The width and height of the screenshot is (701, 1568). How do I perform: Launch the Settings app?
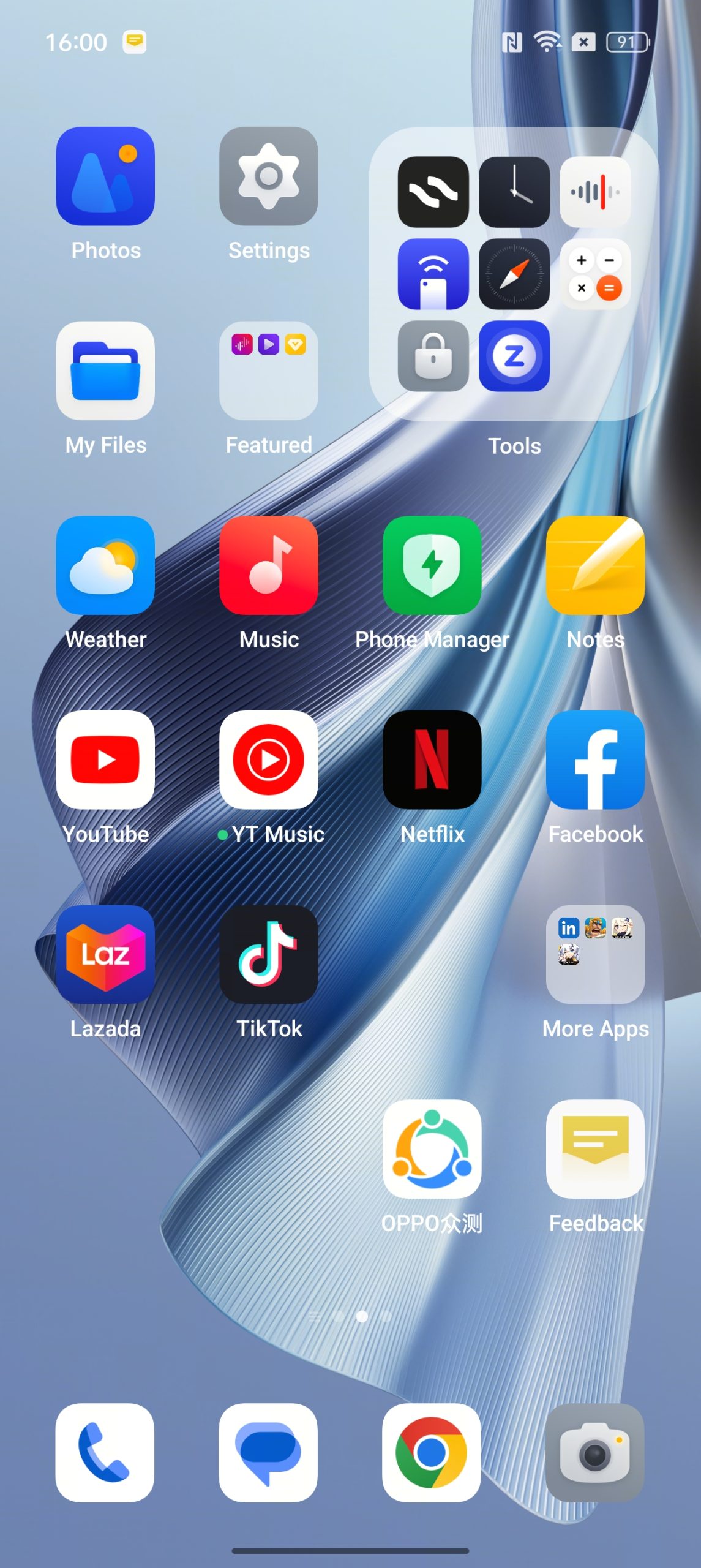[x=269, y=176]
